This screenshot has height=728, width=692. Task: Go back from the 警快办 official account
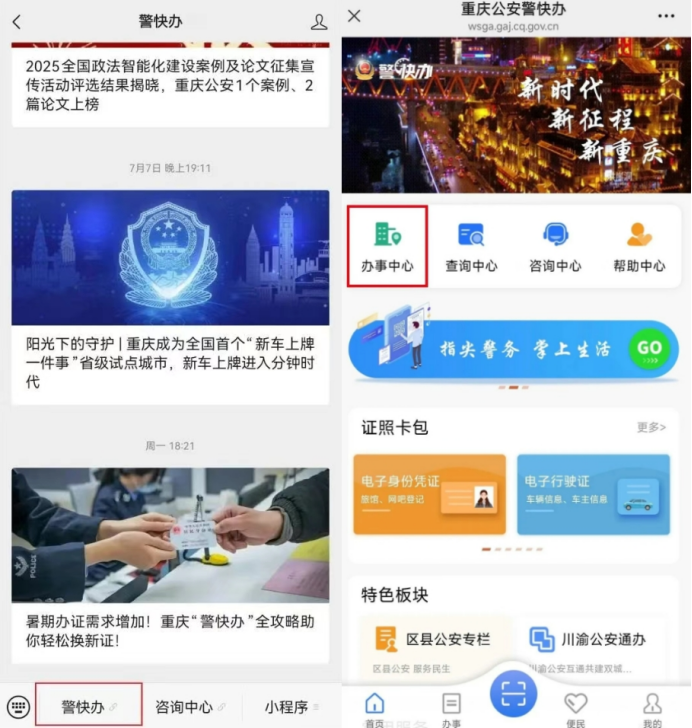pyautogui.click(x=17, y=22)
